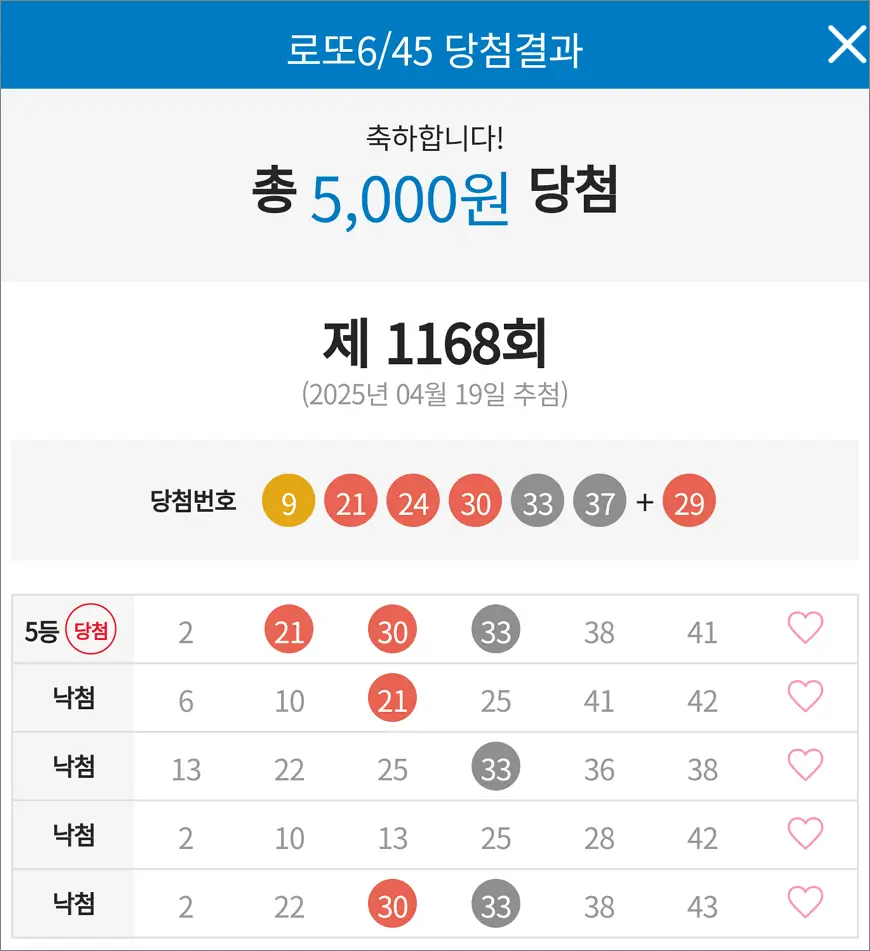The image size is (870, 951).
Task: Close the 로또6/45 당첨결과 popup
Action: click(846, 45)
